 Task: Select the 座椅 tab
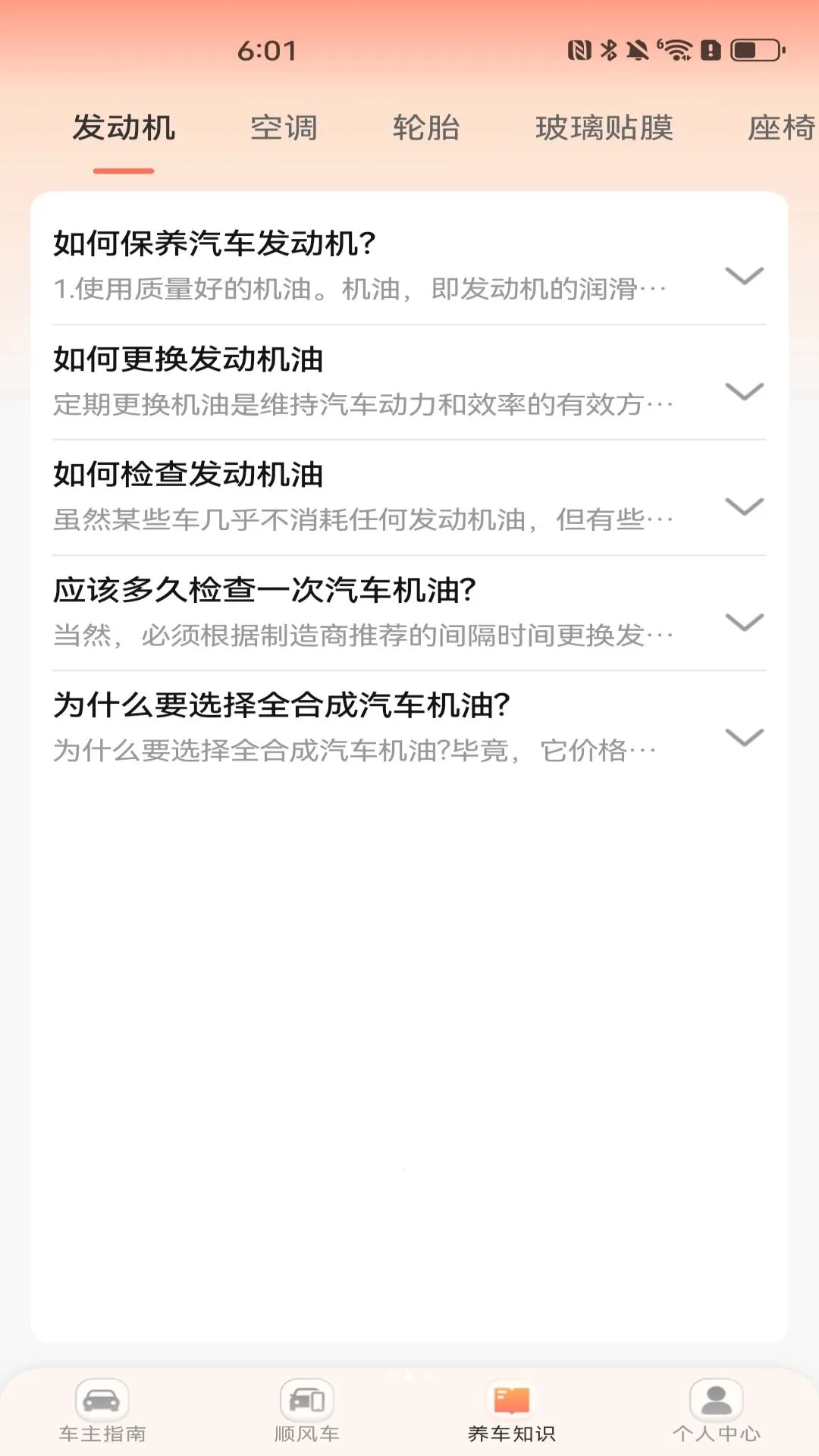[781, 127]
